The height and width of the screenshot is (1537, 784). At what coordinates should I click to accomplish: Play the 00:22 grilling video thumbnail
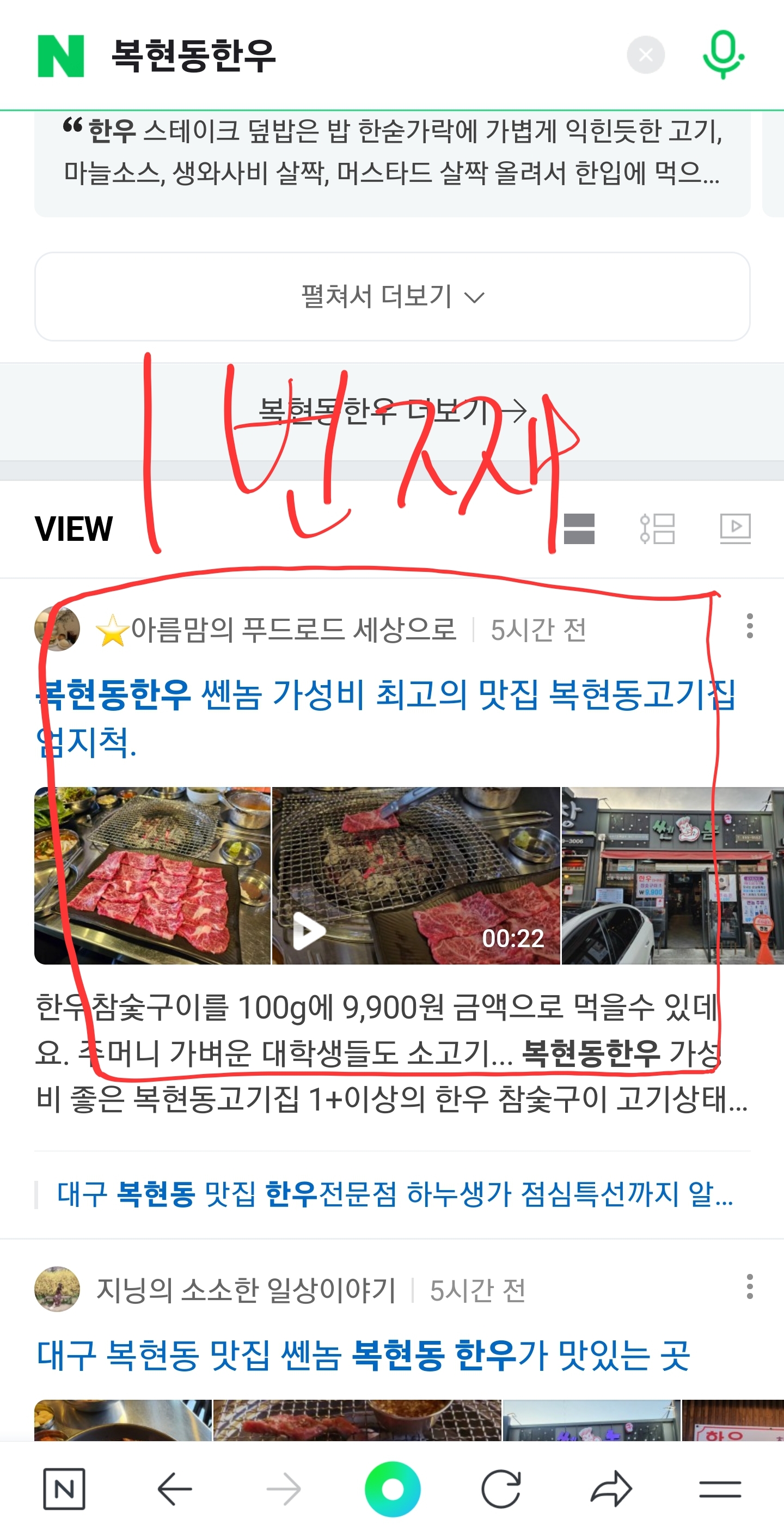pos(416,876)
